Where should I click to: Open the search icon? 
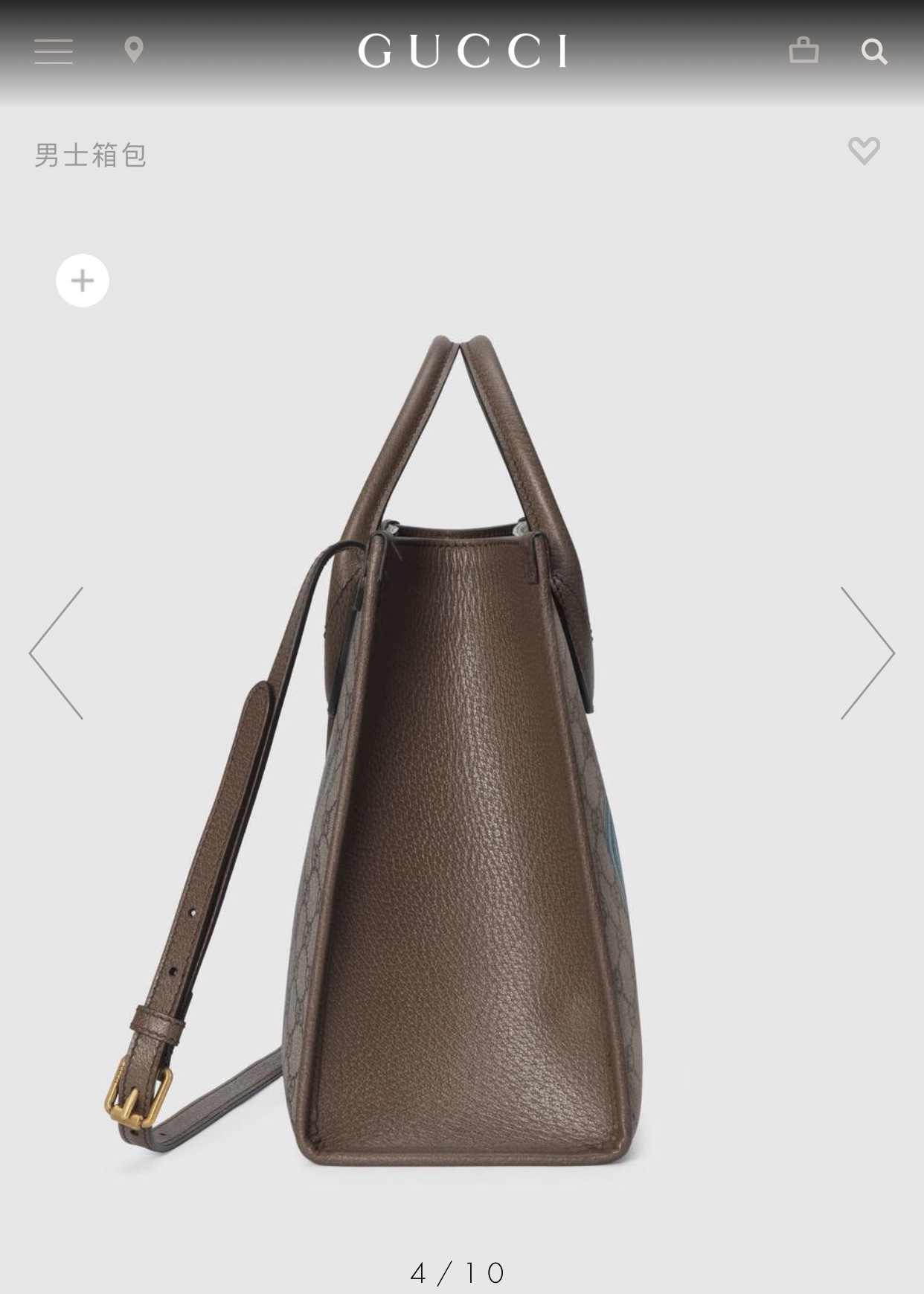tap(874, 51)
